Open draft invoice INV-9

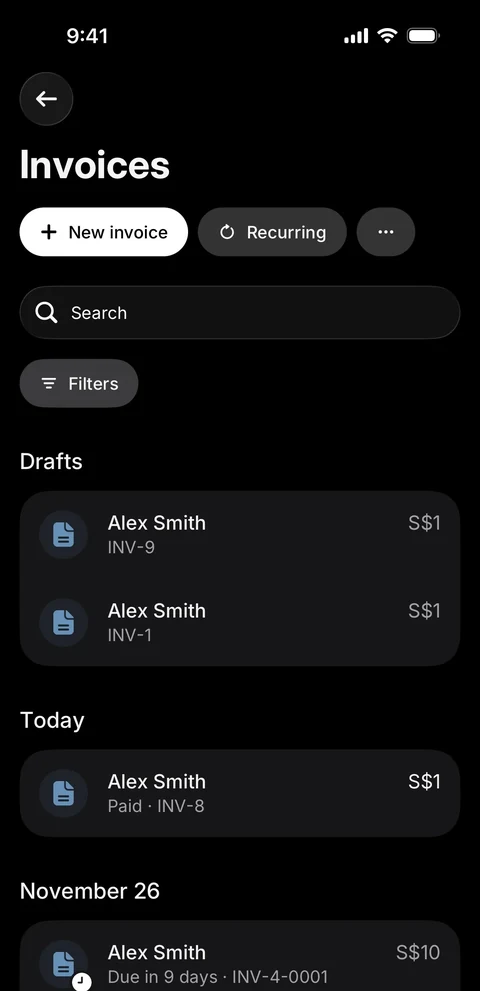tap(240, 535)
